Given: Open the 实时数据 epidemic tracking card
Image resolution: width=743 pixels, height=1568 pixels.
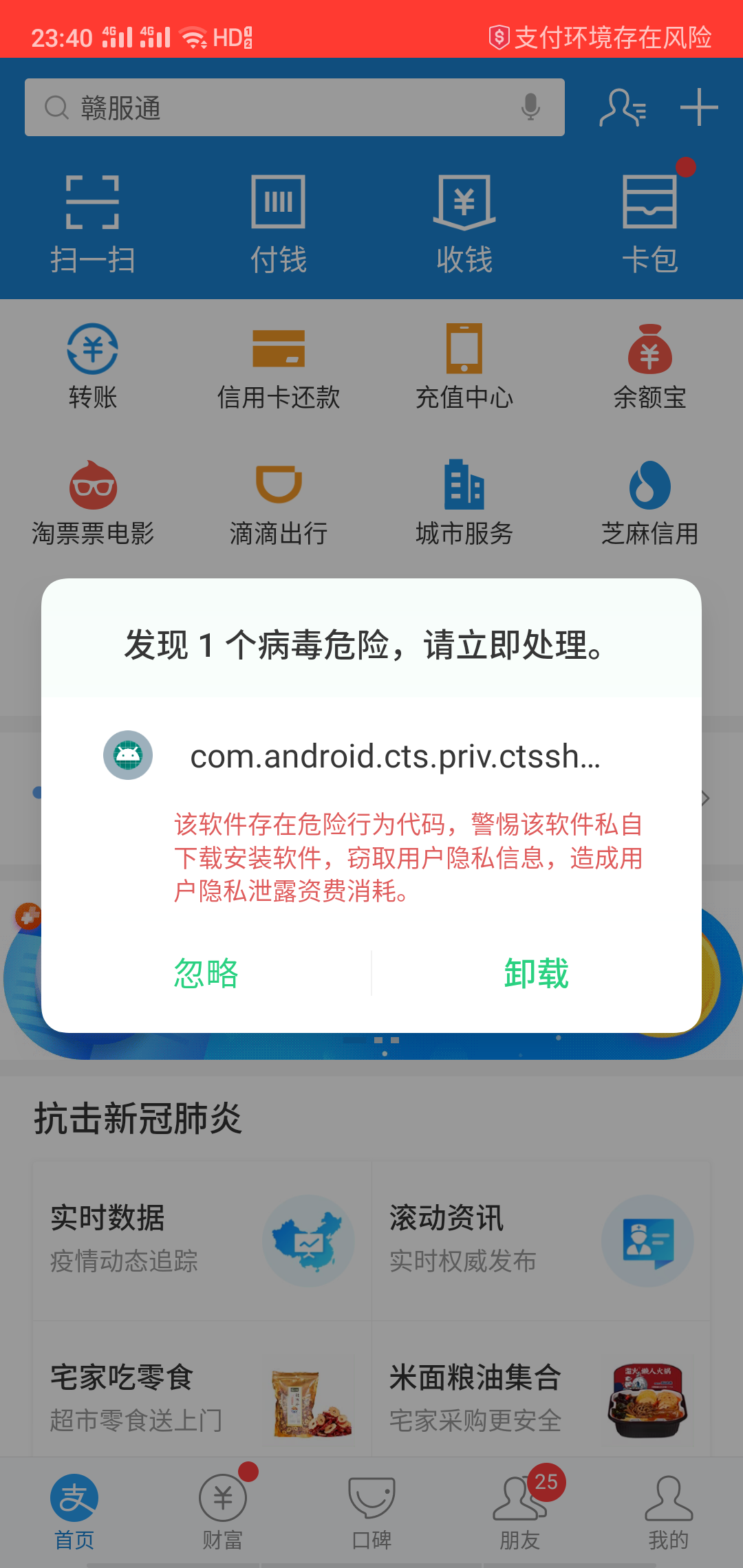Looking at the screenshot, I should (202, 1240).
